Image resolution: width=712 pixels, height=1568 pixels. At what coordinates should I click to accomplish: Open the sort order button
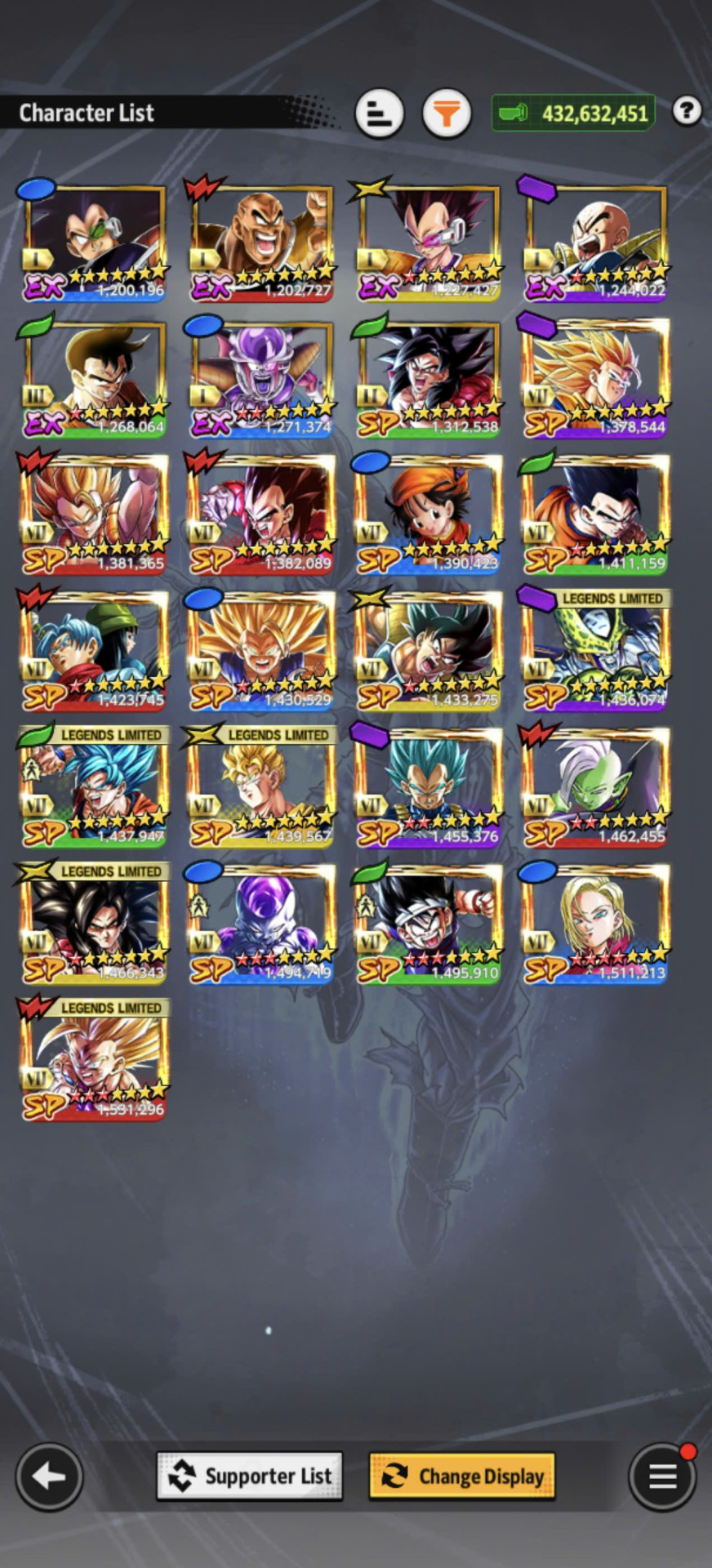[380, 113]
